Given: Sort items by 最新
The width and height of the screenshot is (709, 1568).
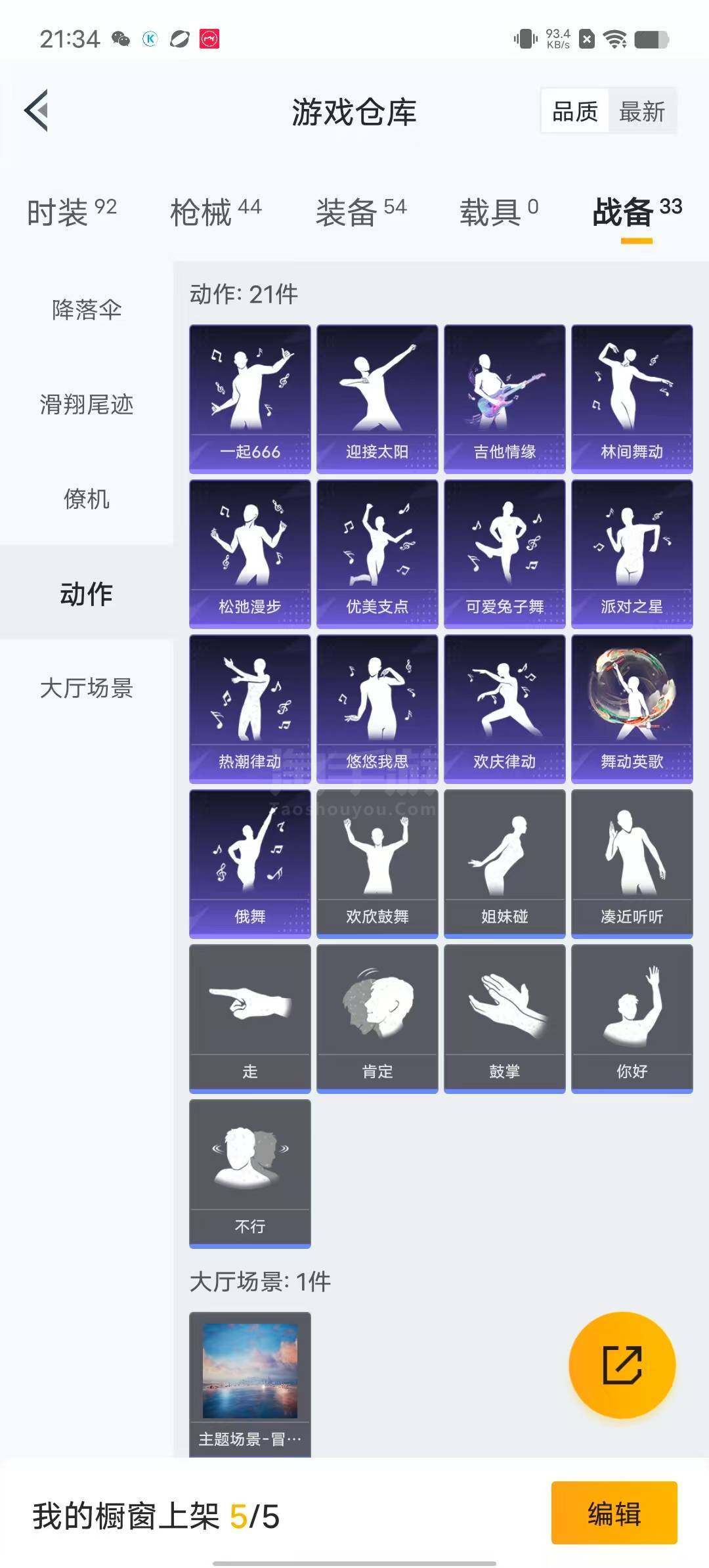Looking at the screenshot, I should click(641, 111).
